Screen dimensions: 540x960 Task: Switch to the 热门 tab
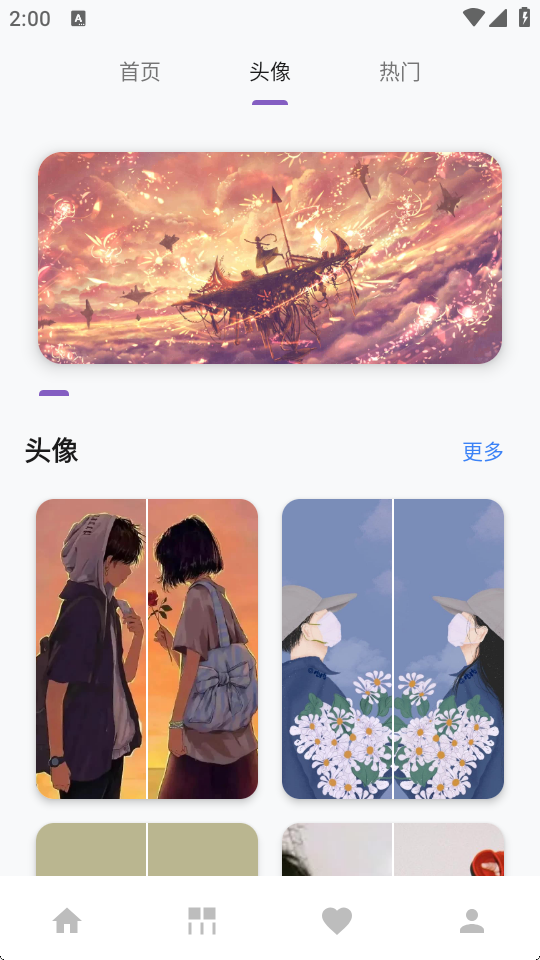pos(399,72)
